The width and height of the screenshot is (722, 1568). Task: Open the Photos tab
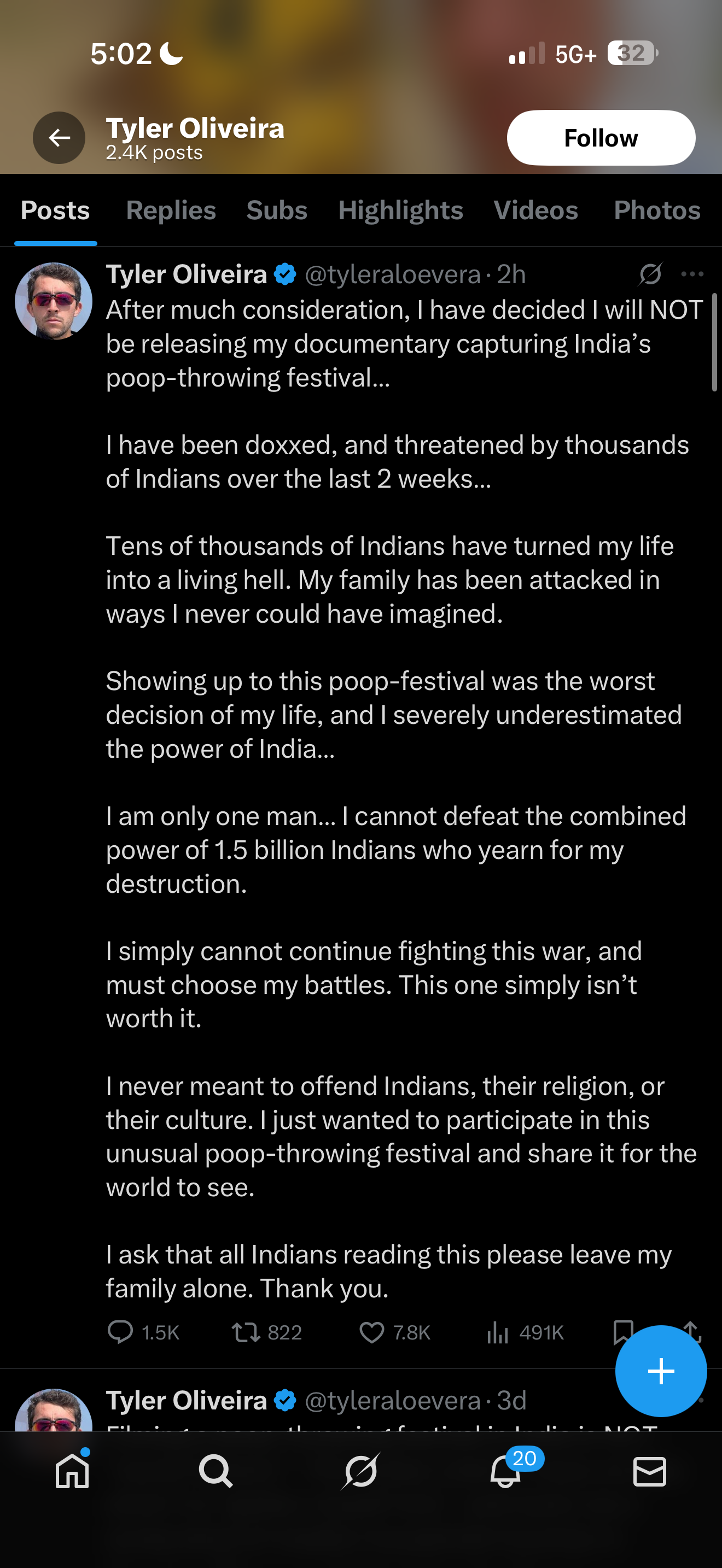coord(656,210)
